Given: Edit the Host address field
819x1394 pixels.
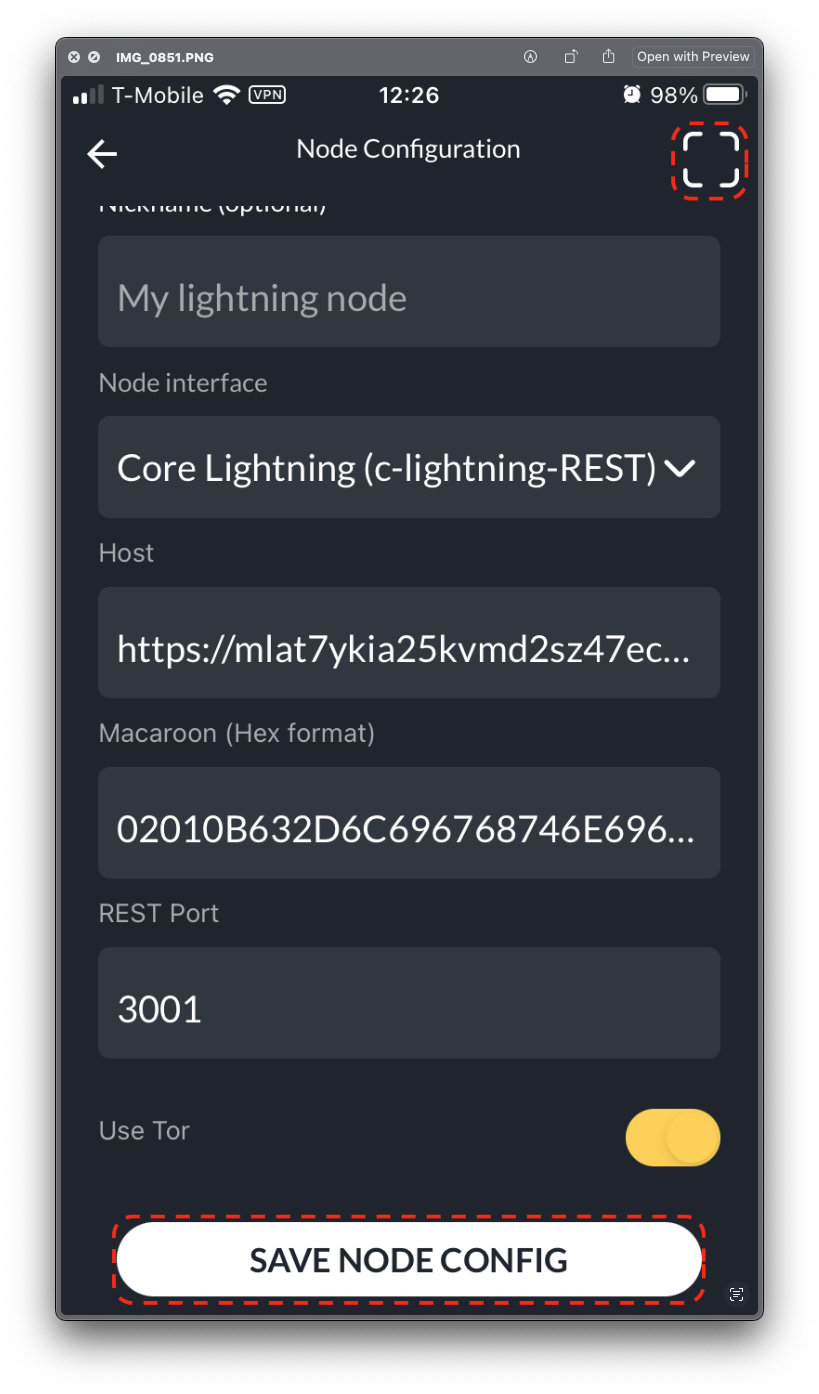Looking at the screenshot, I should [408, 649].
